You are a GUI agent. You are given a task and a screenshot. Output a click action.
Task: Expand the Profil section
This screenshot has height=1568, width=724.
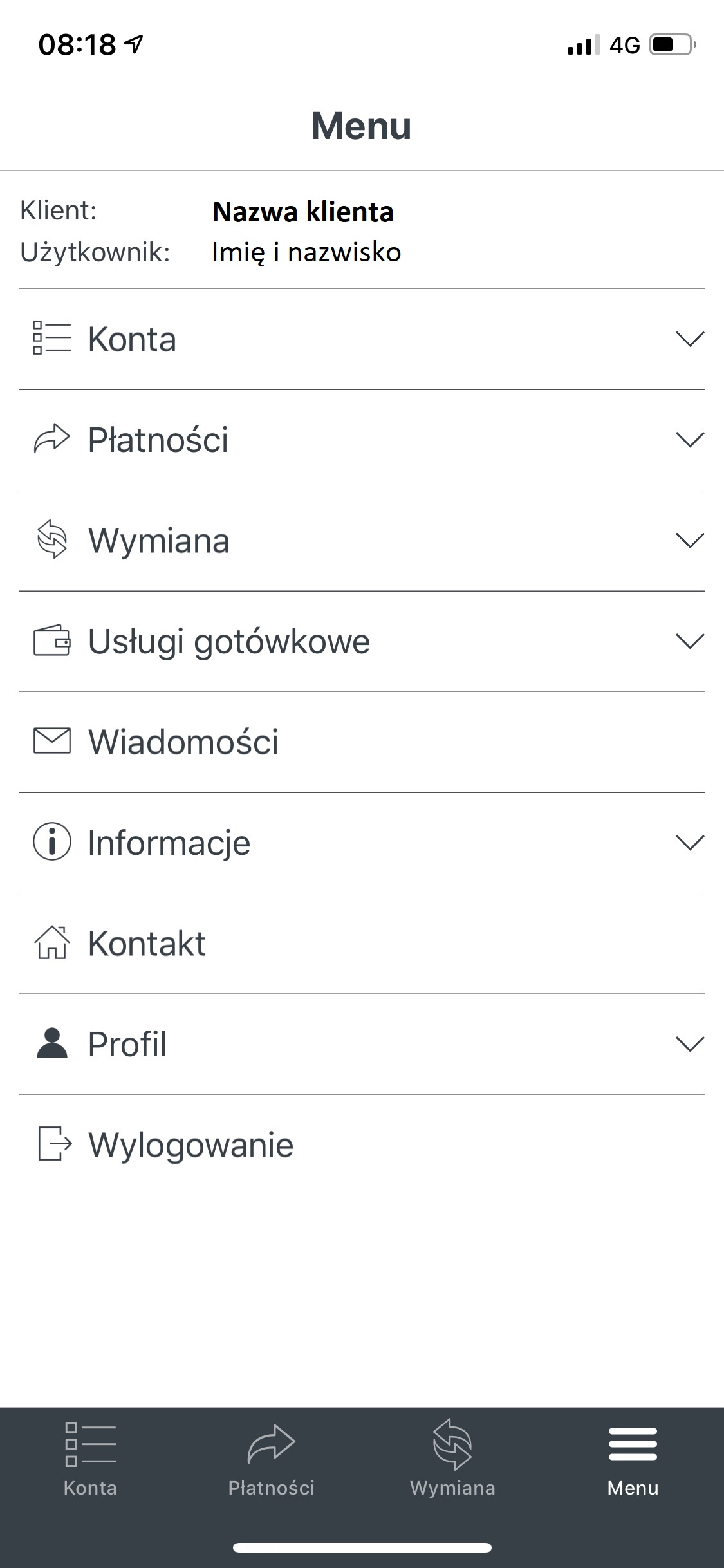tap(362, 1045)
